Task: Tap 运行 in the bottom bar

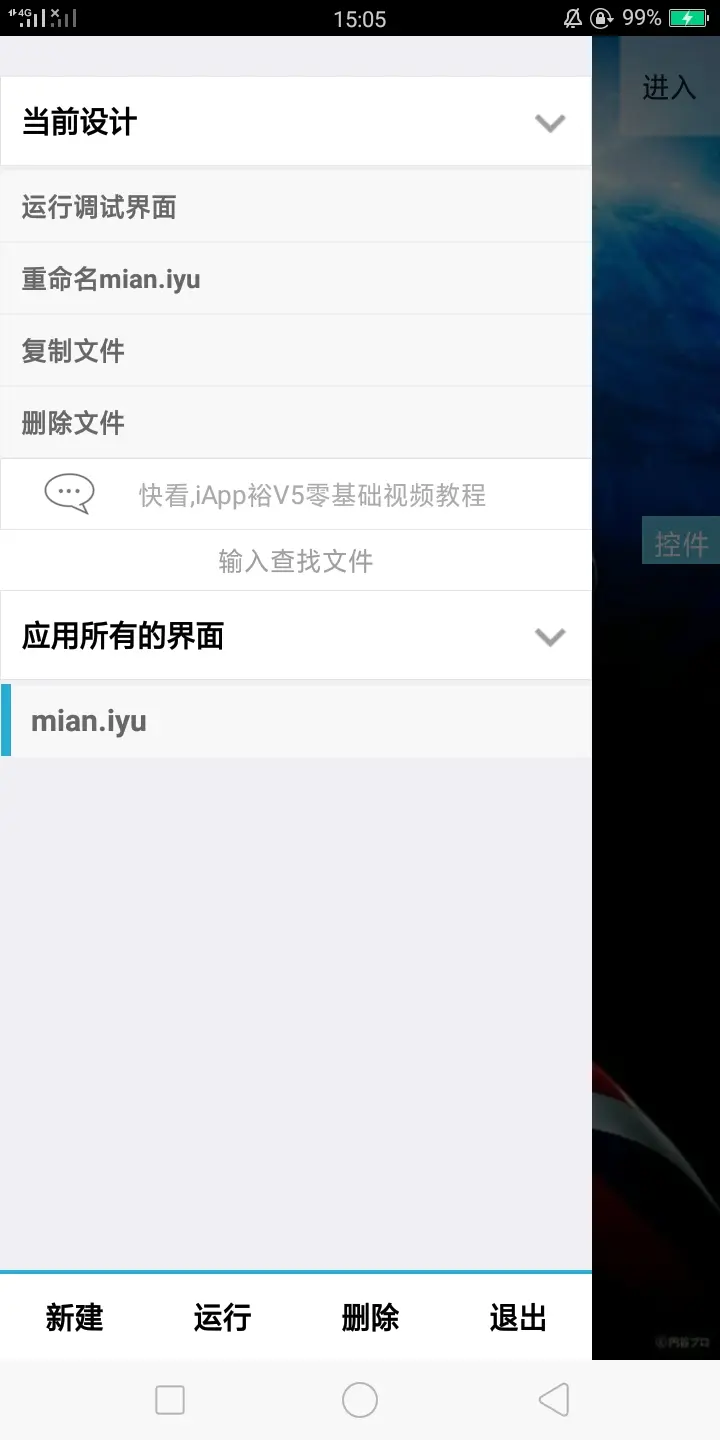Action: 222,1318
